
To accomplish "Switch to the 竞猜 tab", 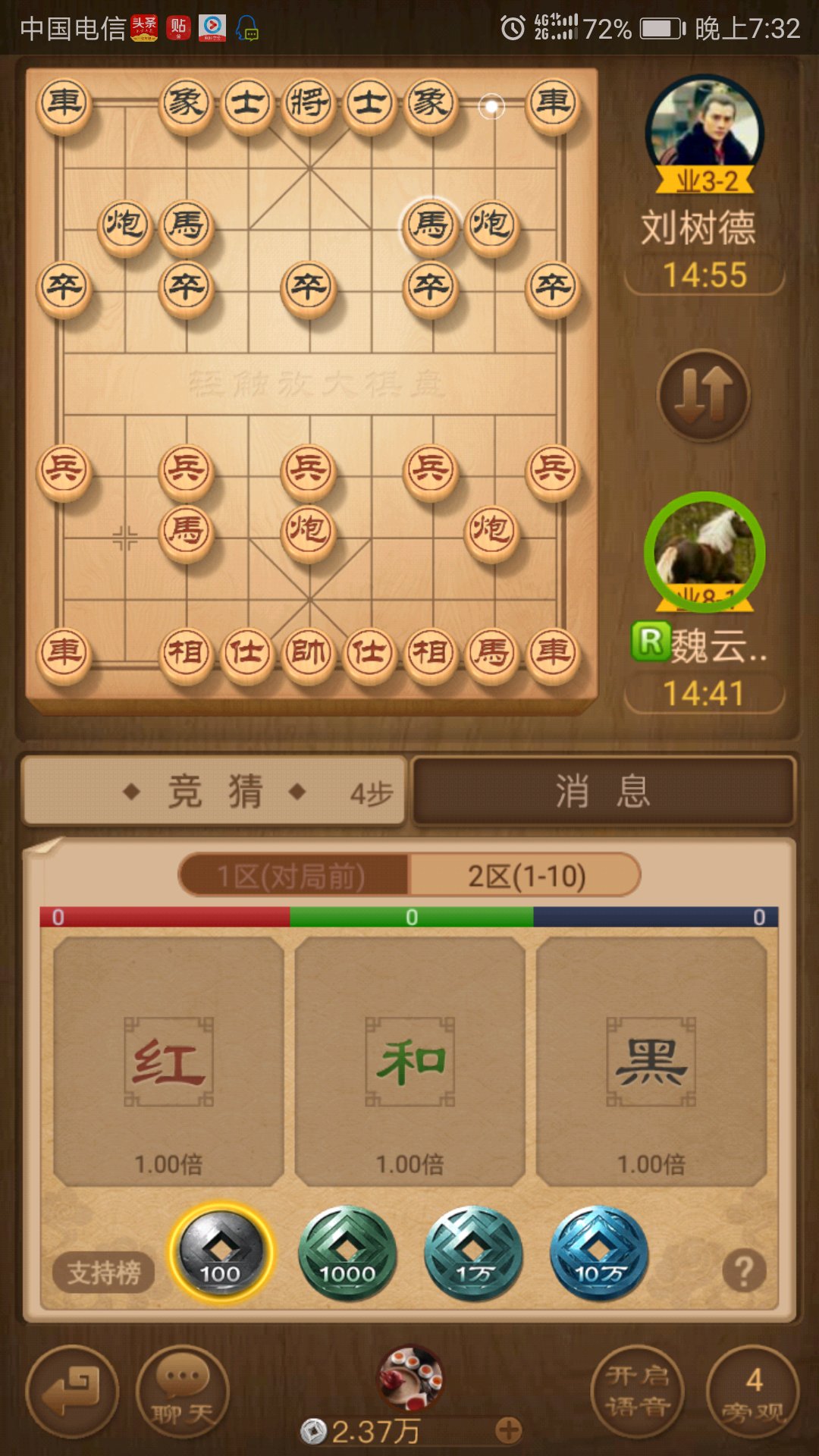I will click(x=215, y=791).
